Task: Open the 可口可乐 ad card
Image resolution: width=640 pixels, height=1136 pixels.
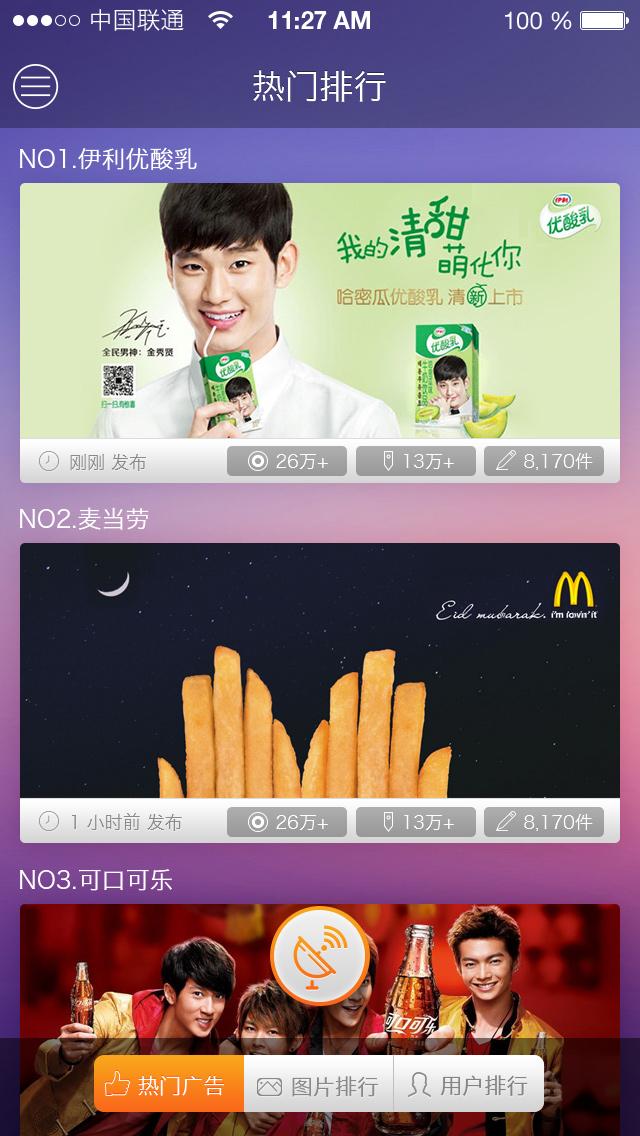Action: (150, 980)
